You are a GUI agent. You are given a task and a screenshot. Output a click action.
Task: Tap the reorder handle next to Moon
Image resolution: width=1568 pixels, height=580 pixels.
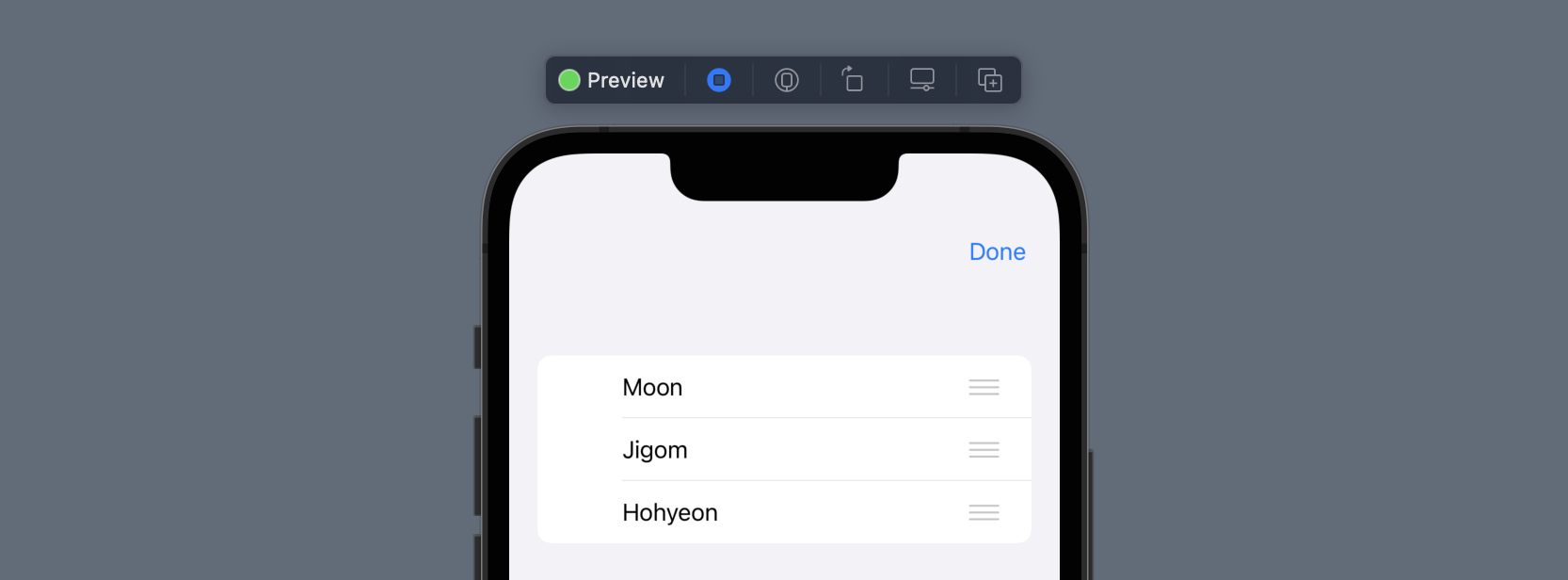point(984,387)
